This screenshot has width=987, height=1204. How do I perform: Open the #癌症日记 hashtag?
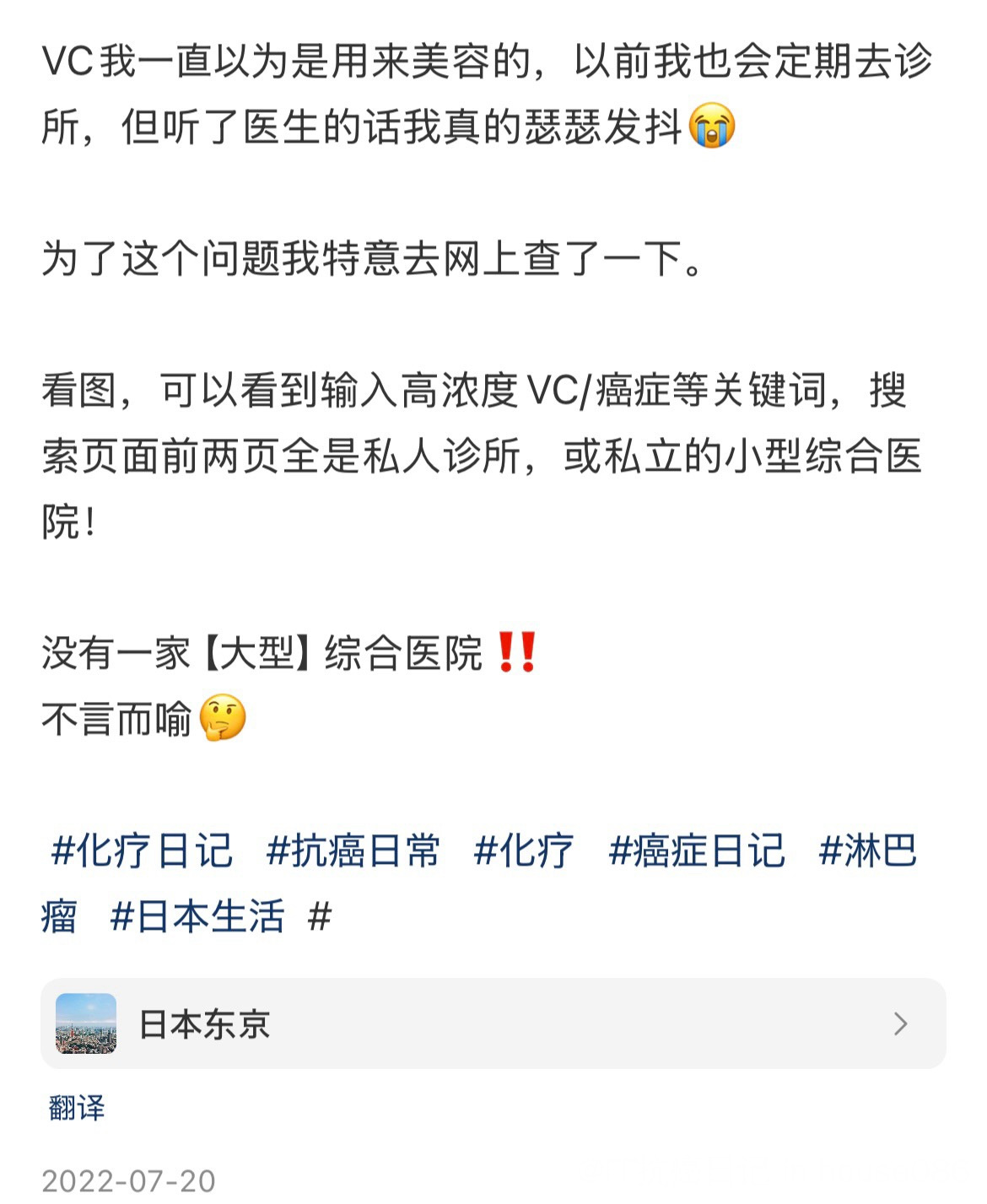697,850
